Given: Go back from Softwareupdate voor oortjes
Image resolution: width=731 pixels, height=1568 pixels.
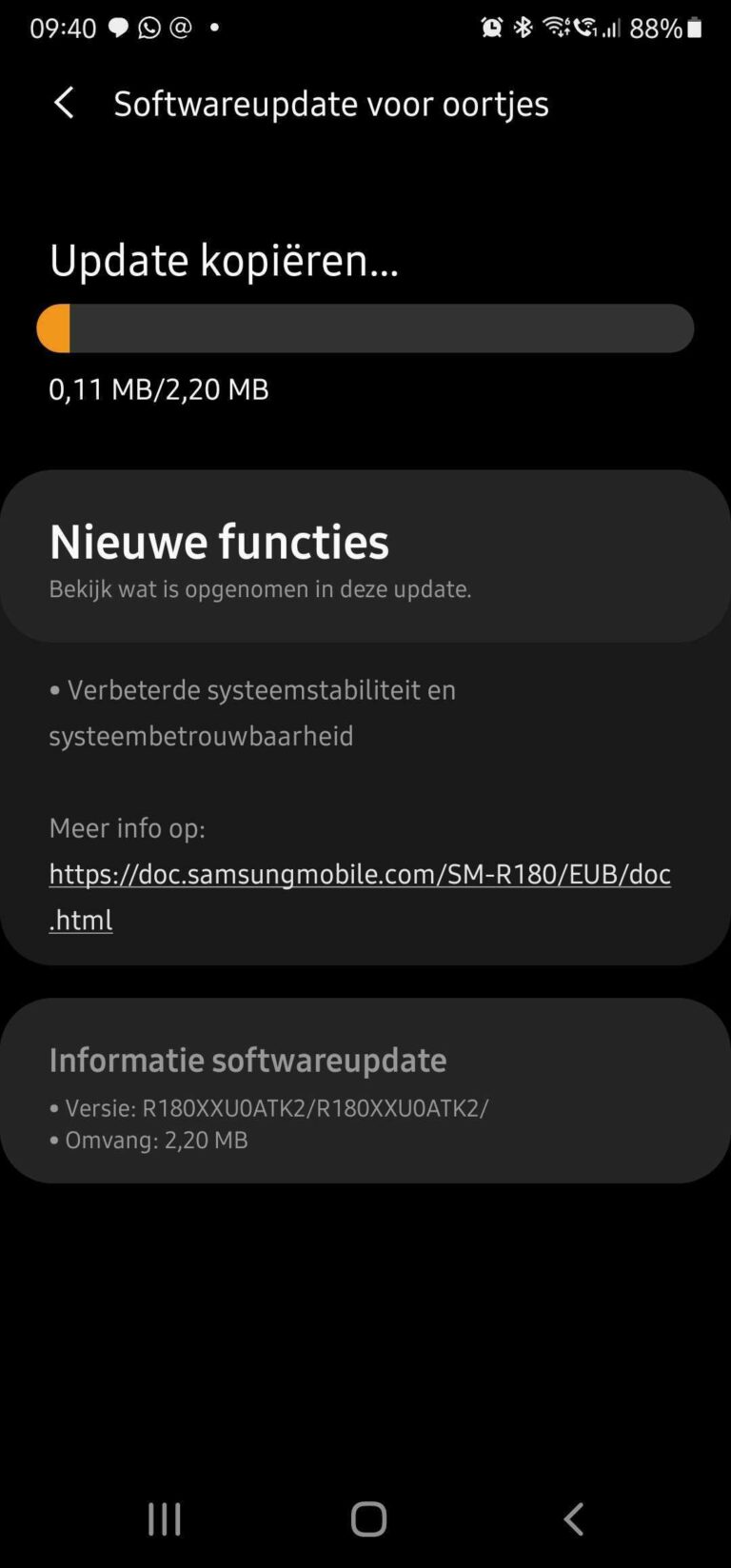Looking at the screenshot, I should [64, 103].
